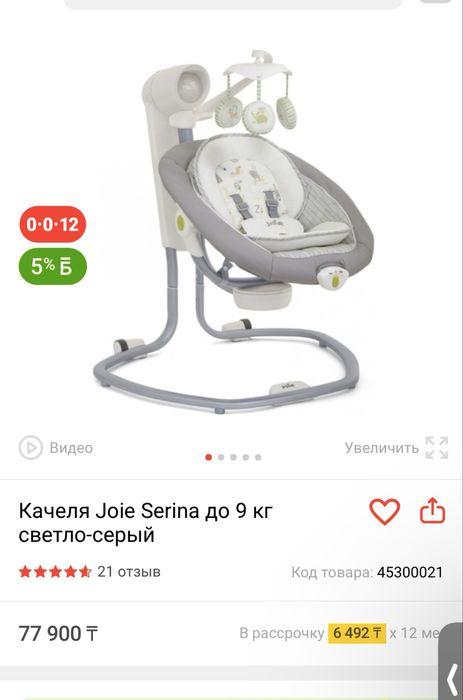Tap the 6 492 ₸ installment price
This screenshot has width=463, height=700.
pos(357,633)
